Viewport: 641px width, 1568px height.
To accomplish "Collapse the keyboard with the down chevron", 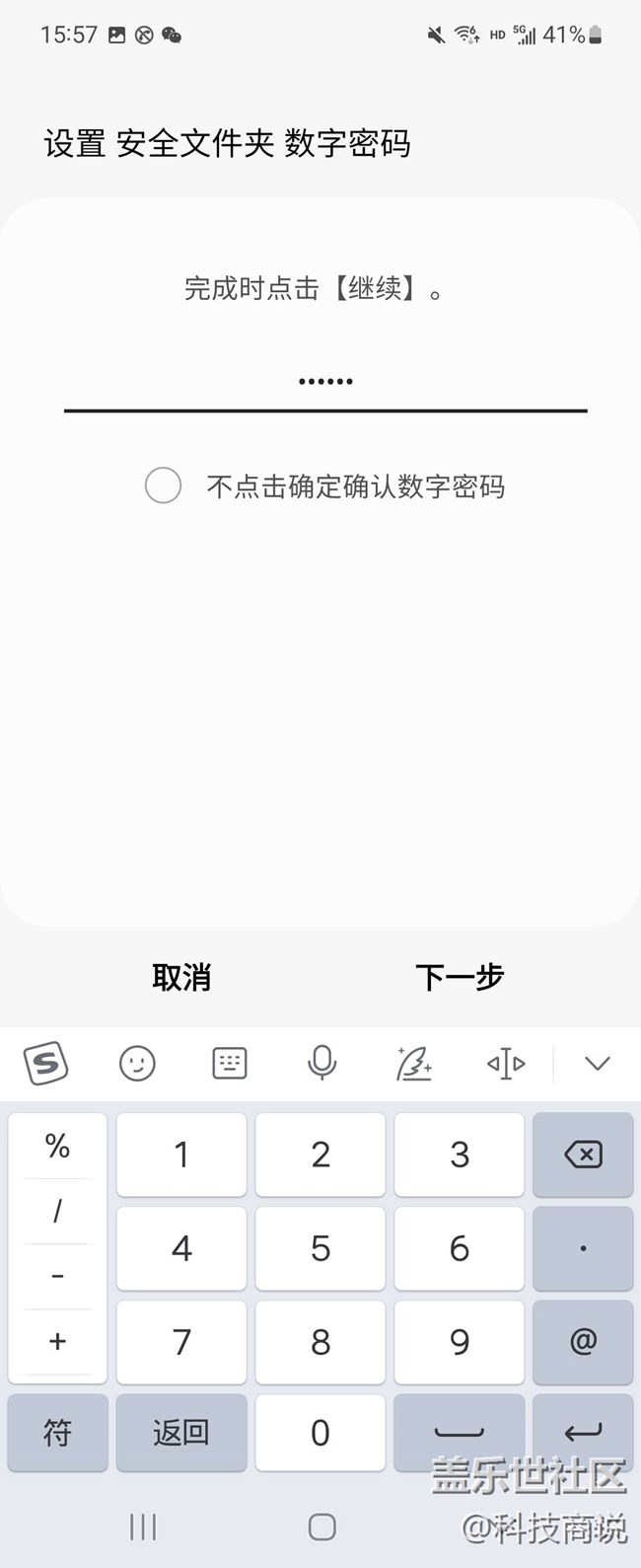I will [598, 1063].
